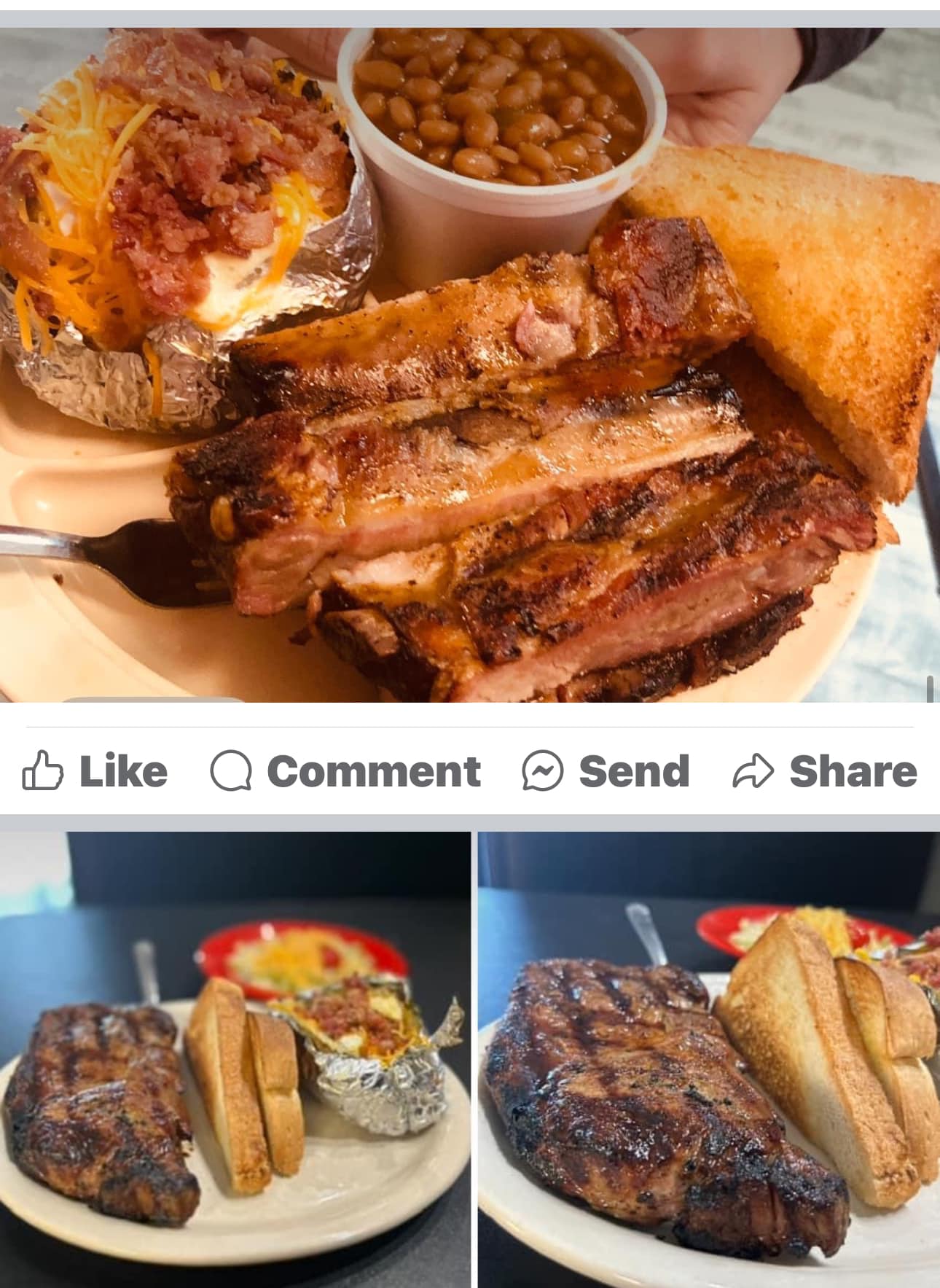The height and width of the screenshot is (1288, 940).
Task: Open the close-up steak and toast photo
Action: coord(708,1057)
